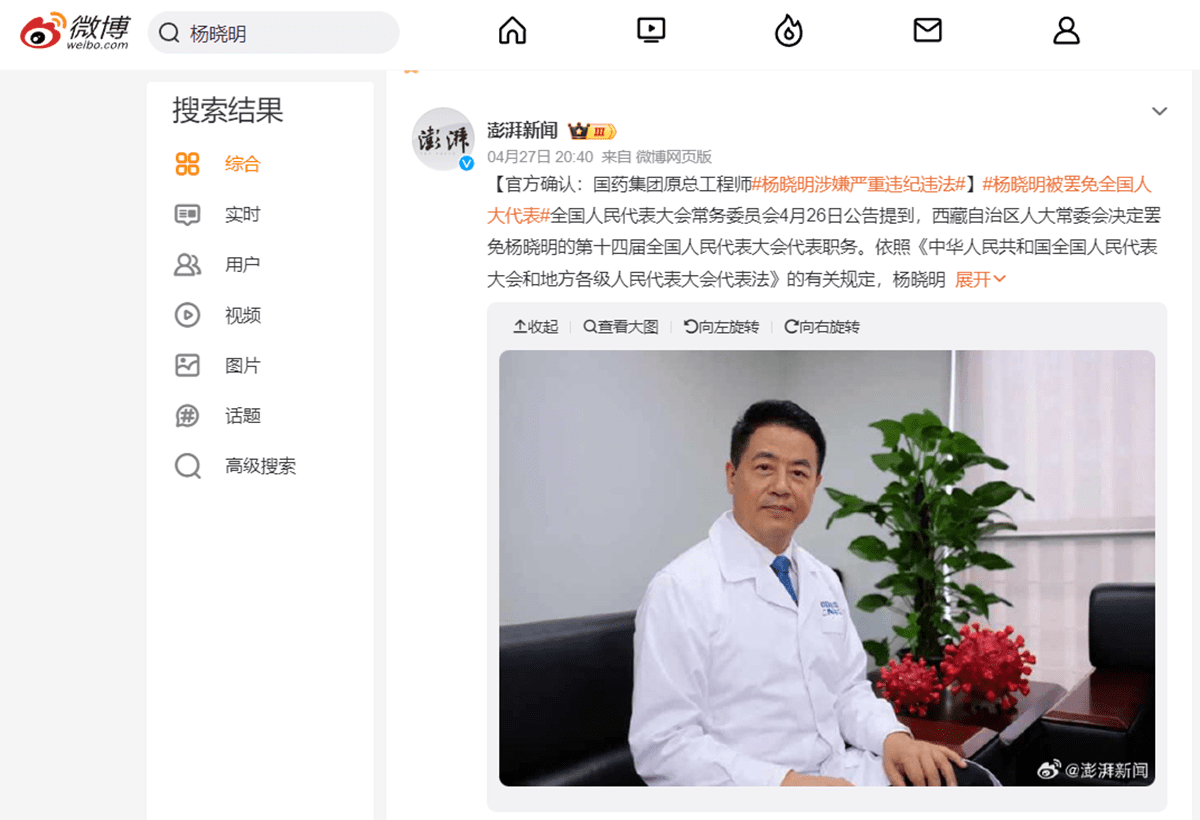Viewport: 1200px width, 820px height.
Task: Switch to 用户 results
Action: (241, 265)
